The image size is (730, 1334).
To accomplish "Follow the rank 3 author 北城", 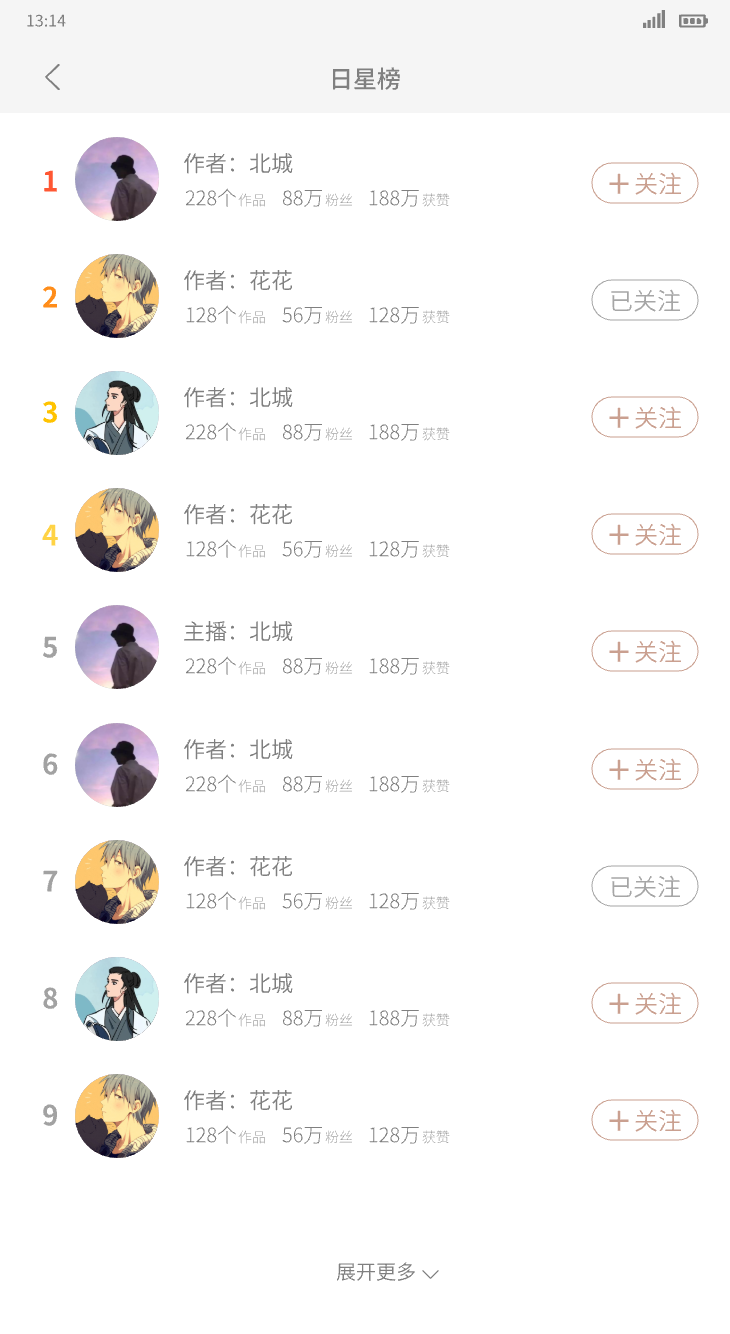I will pyautogui.click(x=644, y=418).
